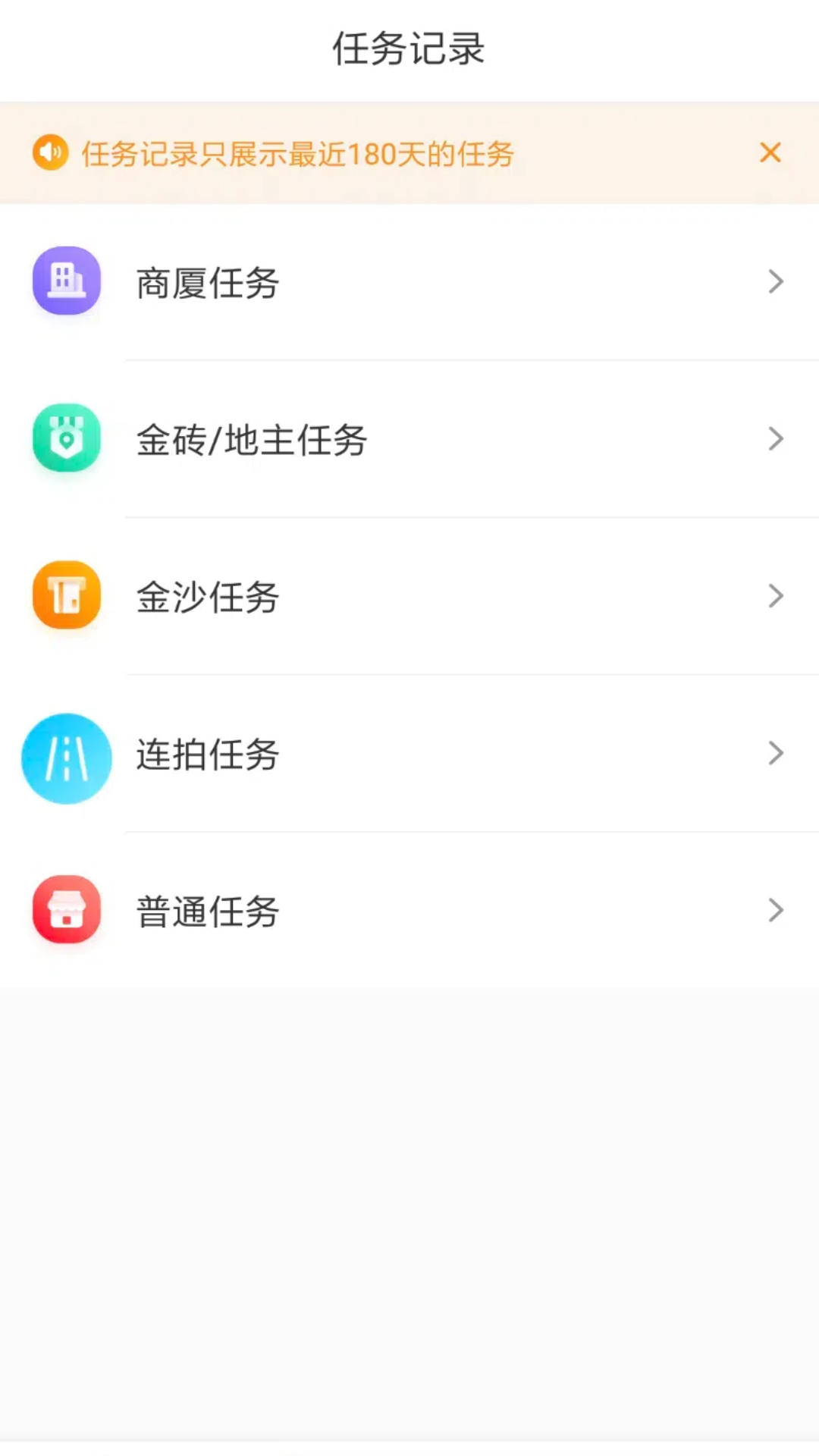Tap the purple rounded icon beside 商厦任务
Image resolution: width=819 pixels, height=1456 pixels.
(66, 281)
